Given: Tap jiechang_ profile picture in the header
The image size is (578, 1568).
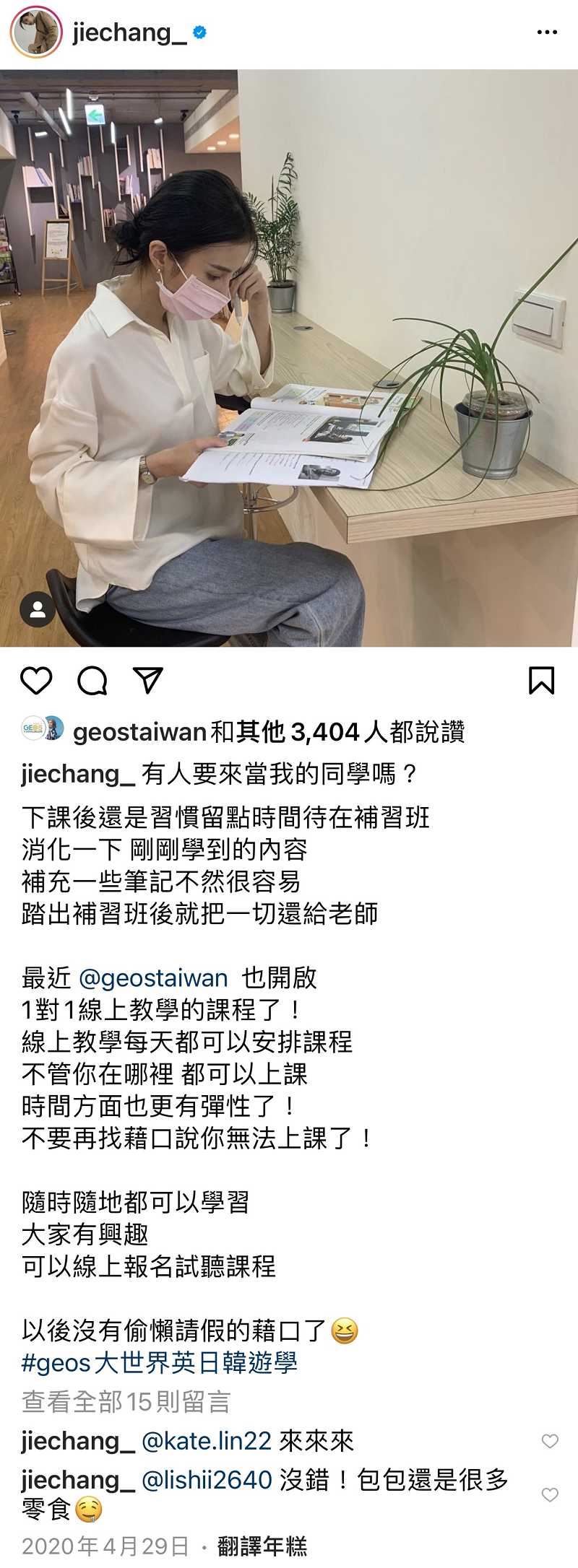Looking at the screenshot, I should coord(35,32).
